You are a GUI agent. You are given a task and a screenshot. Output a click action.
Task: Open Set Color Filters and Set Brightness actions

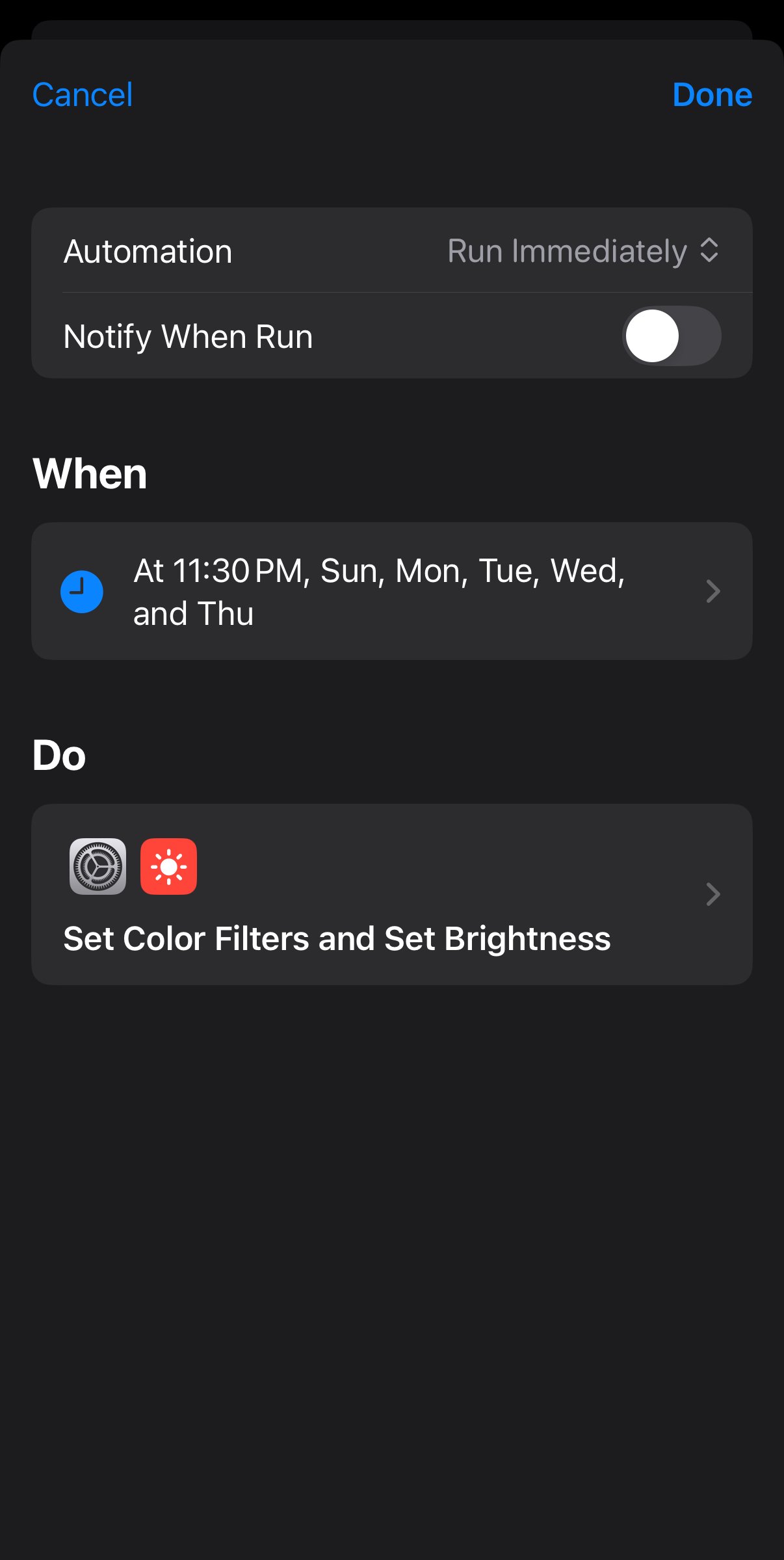coord(392,894)
